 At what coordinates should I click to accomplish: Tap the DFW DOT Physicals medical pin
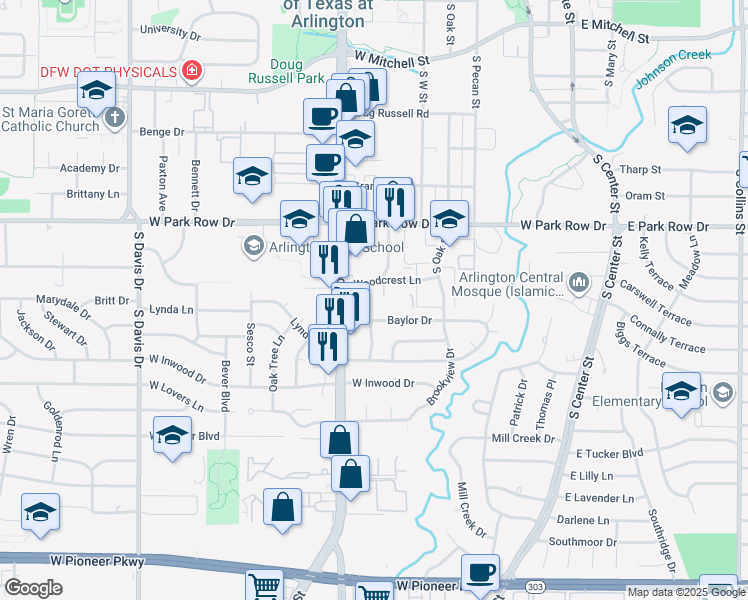coord(192,71)
